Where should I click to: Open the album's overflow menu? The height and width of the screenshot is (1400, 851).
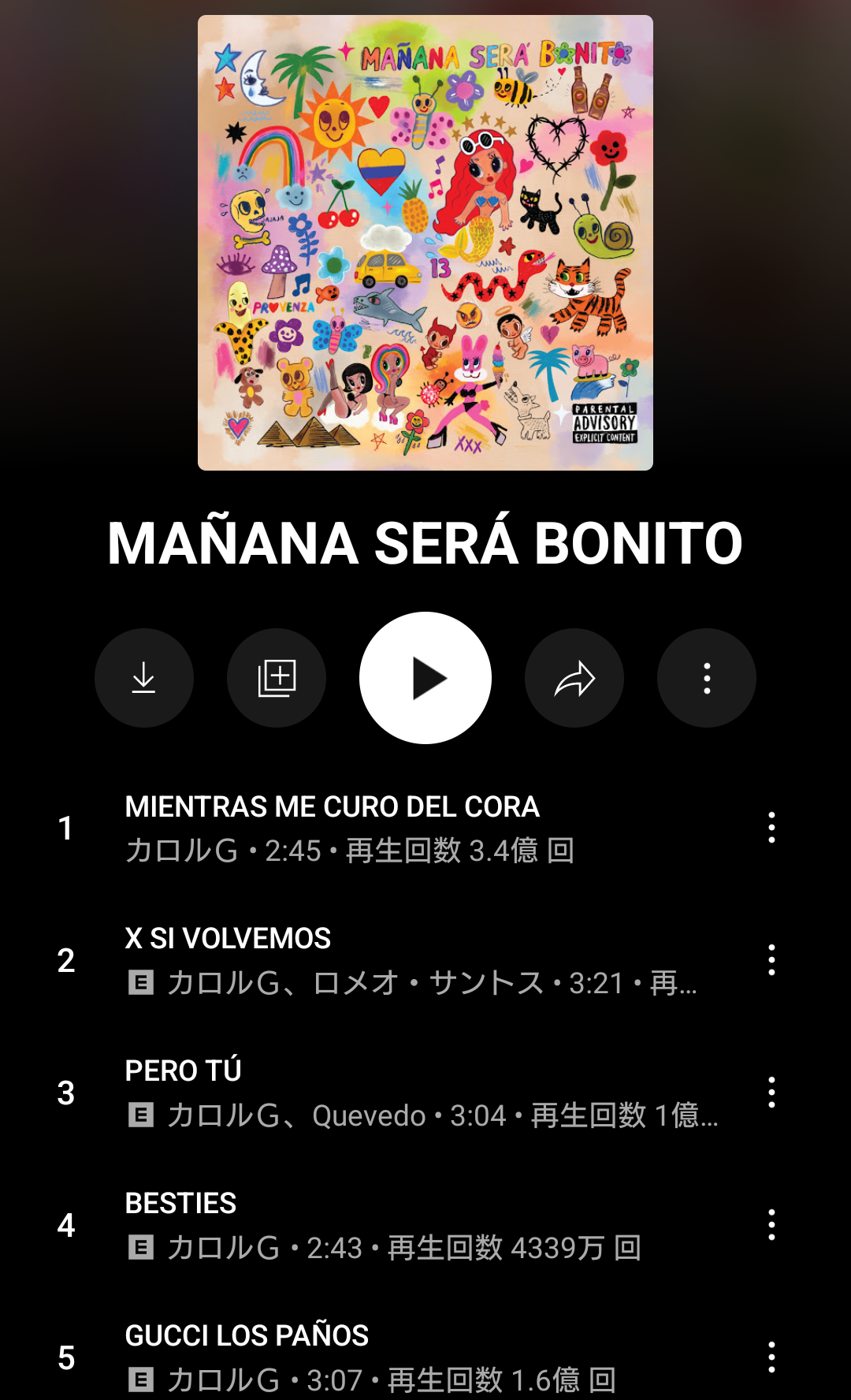click(707, 678)
